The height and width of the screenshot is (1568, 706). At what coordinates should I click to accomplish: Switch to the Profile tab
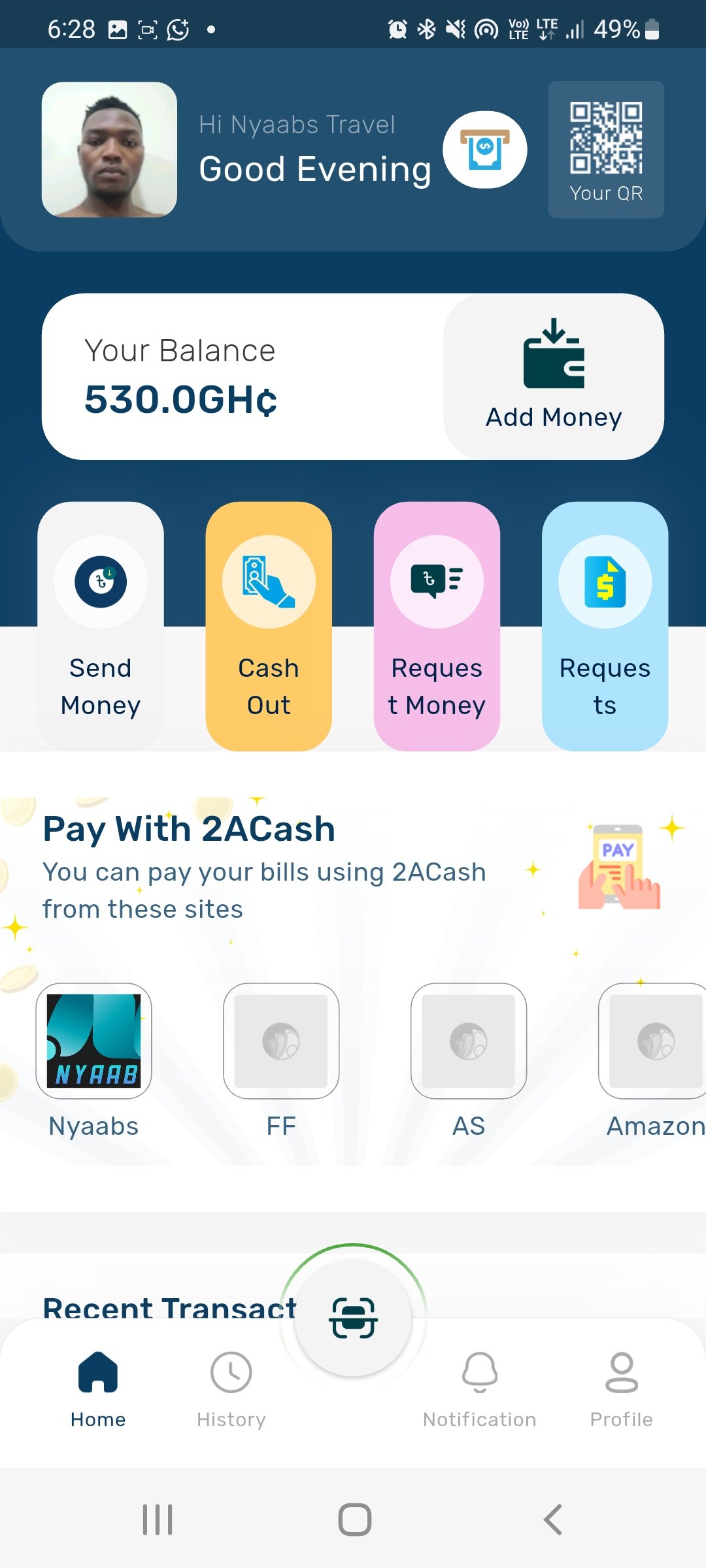(621, 1389)
